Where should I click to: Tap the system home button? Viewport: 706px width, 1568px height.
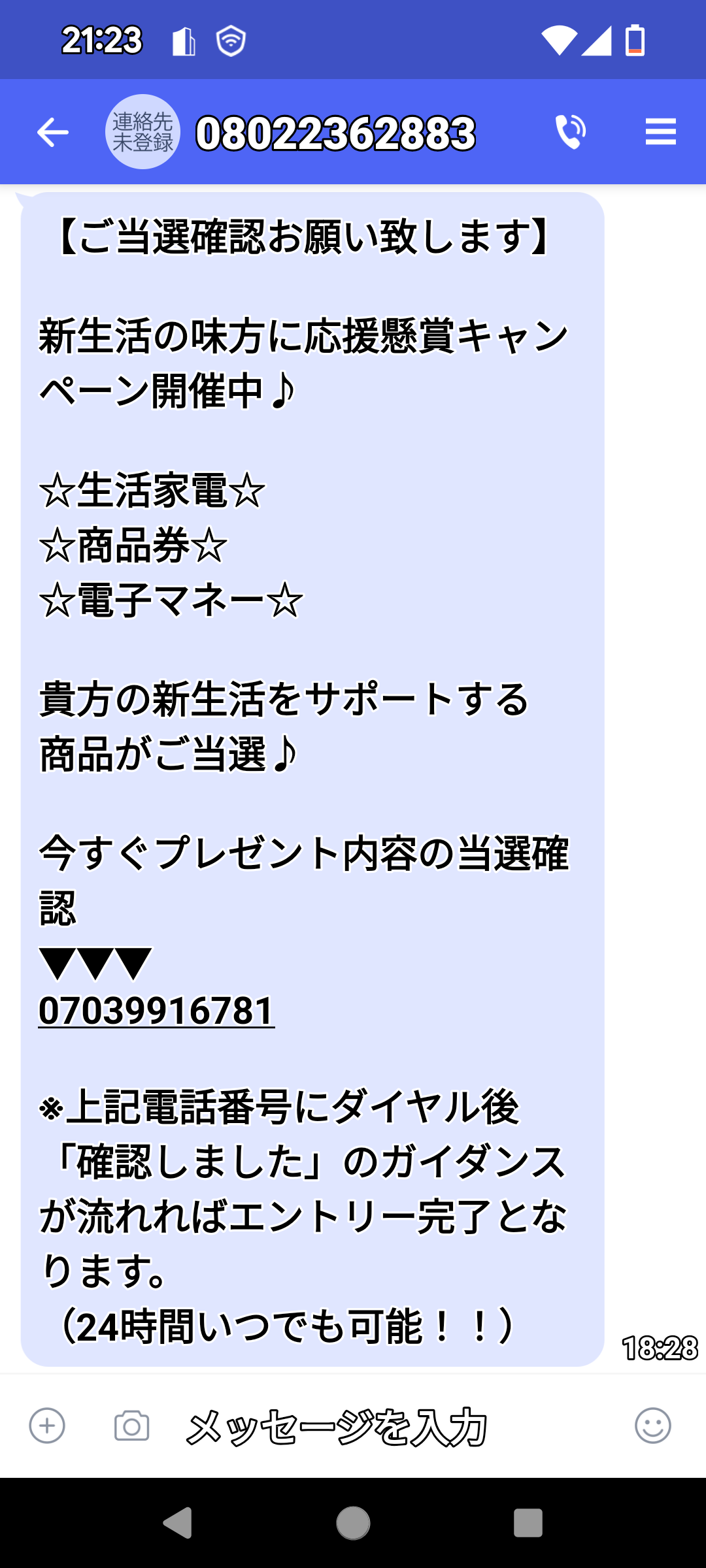click(353, 1524)
